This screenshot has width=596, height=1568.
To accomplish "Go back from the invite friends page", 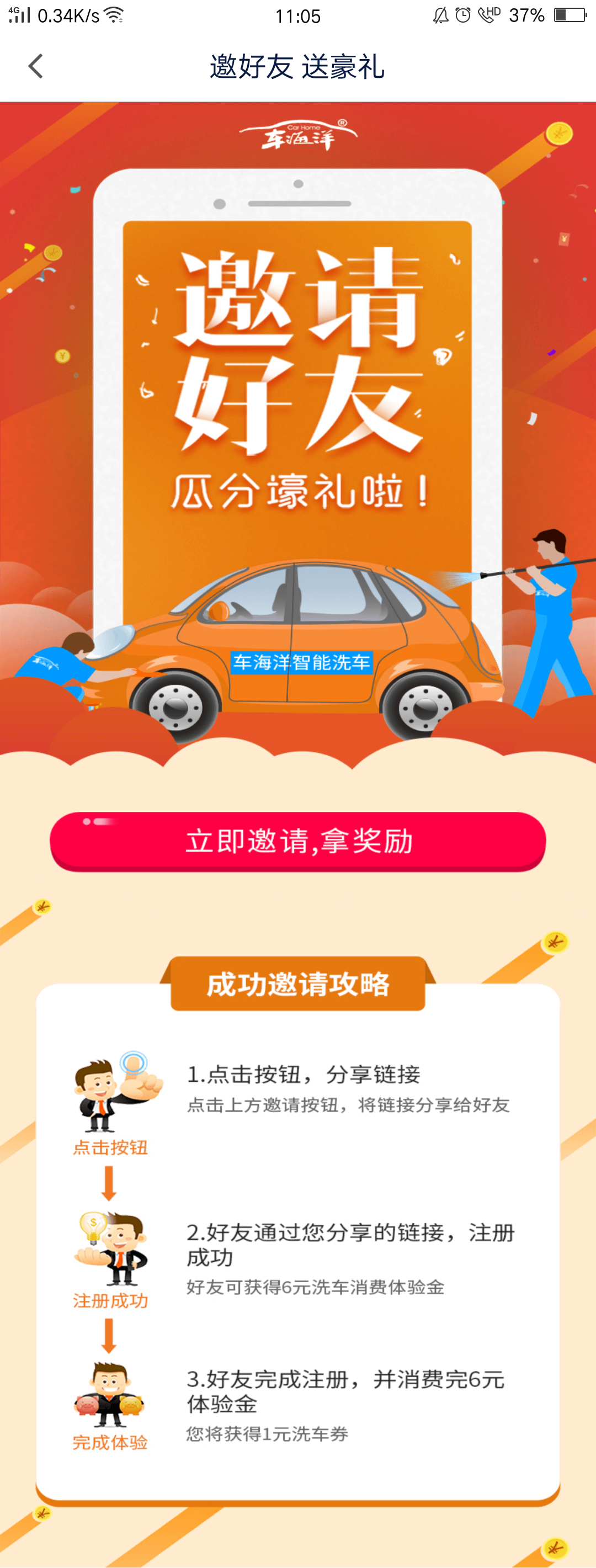I will tap(36, 66).
